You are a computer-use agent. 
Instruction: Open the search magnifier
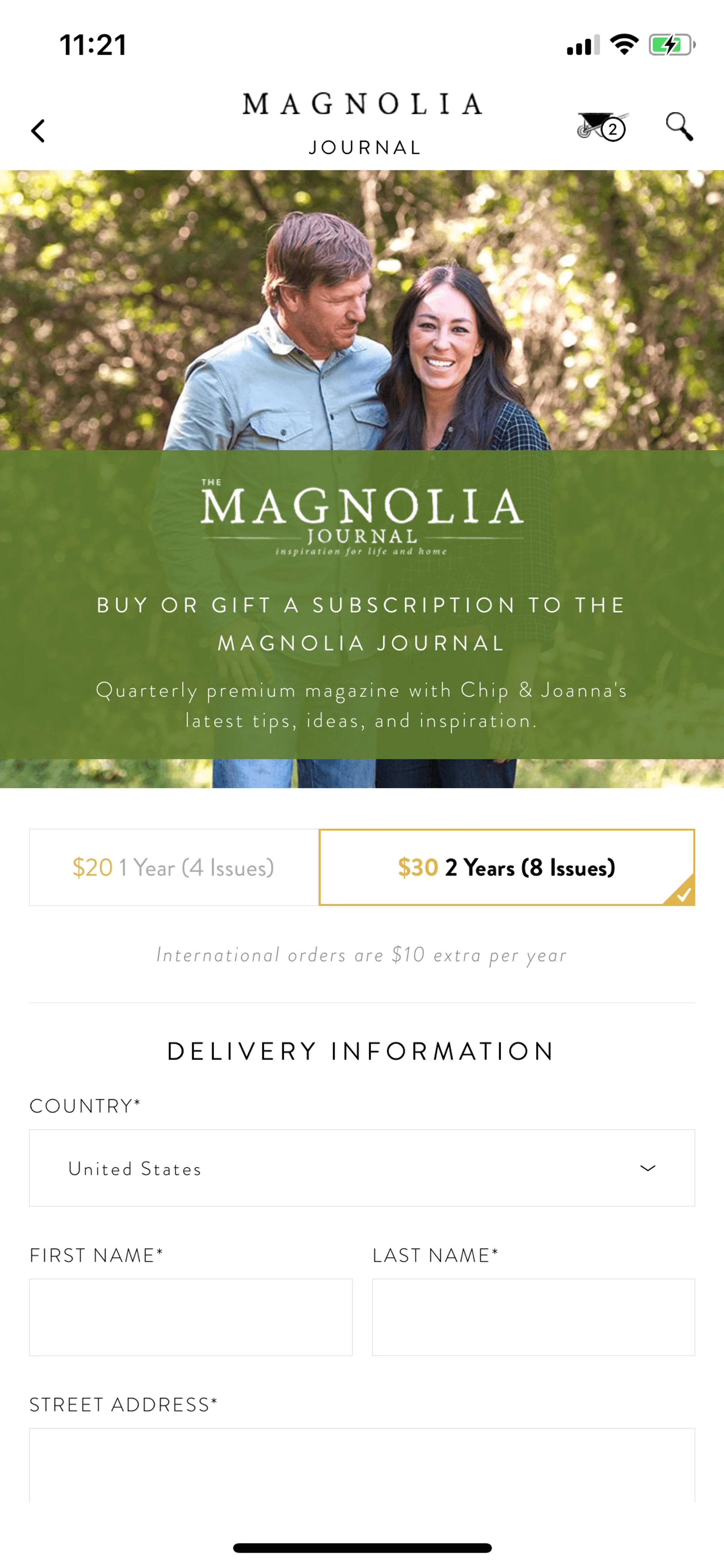point(679,127)
